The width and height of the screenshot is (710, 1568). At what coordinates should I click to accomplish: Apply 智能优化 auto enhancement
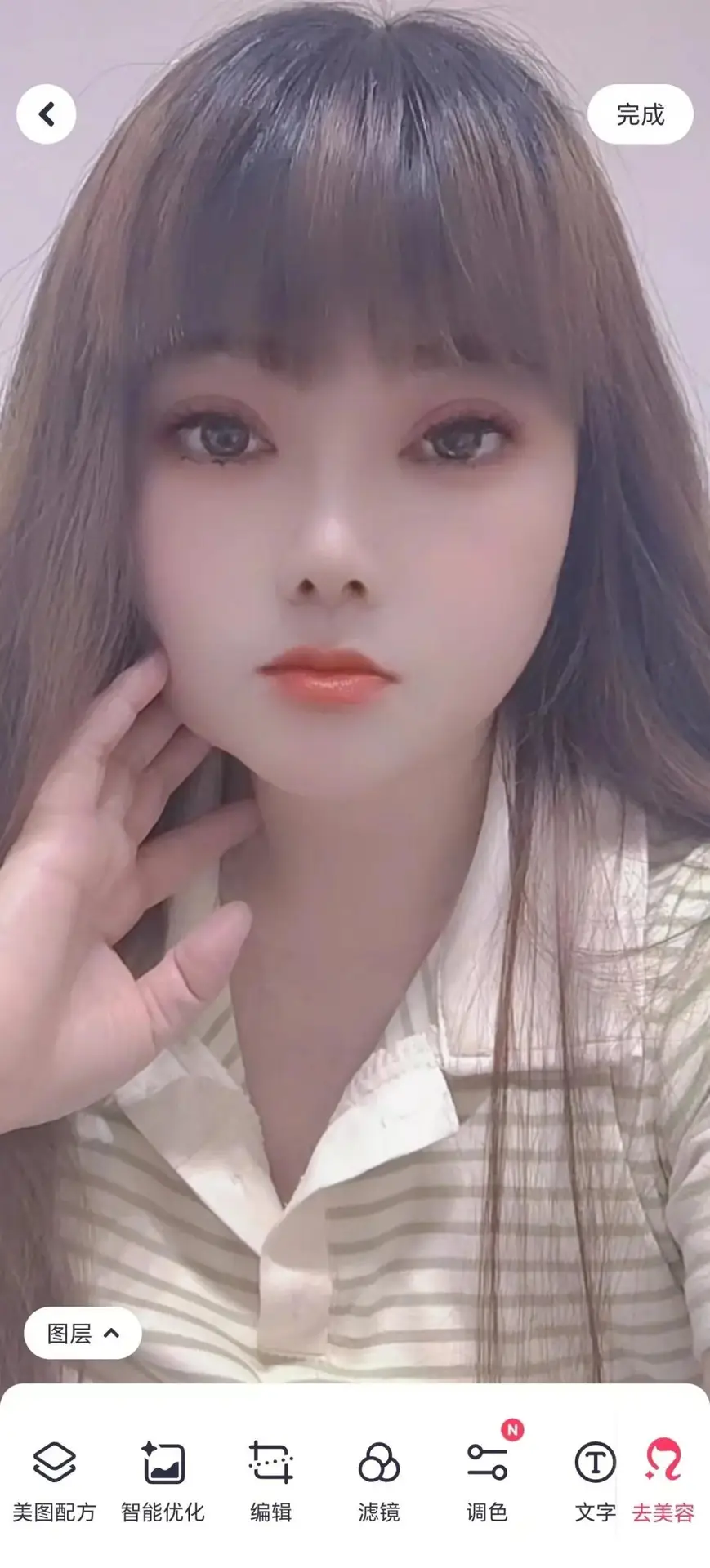click(x=163, y=1481)
